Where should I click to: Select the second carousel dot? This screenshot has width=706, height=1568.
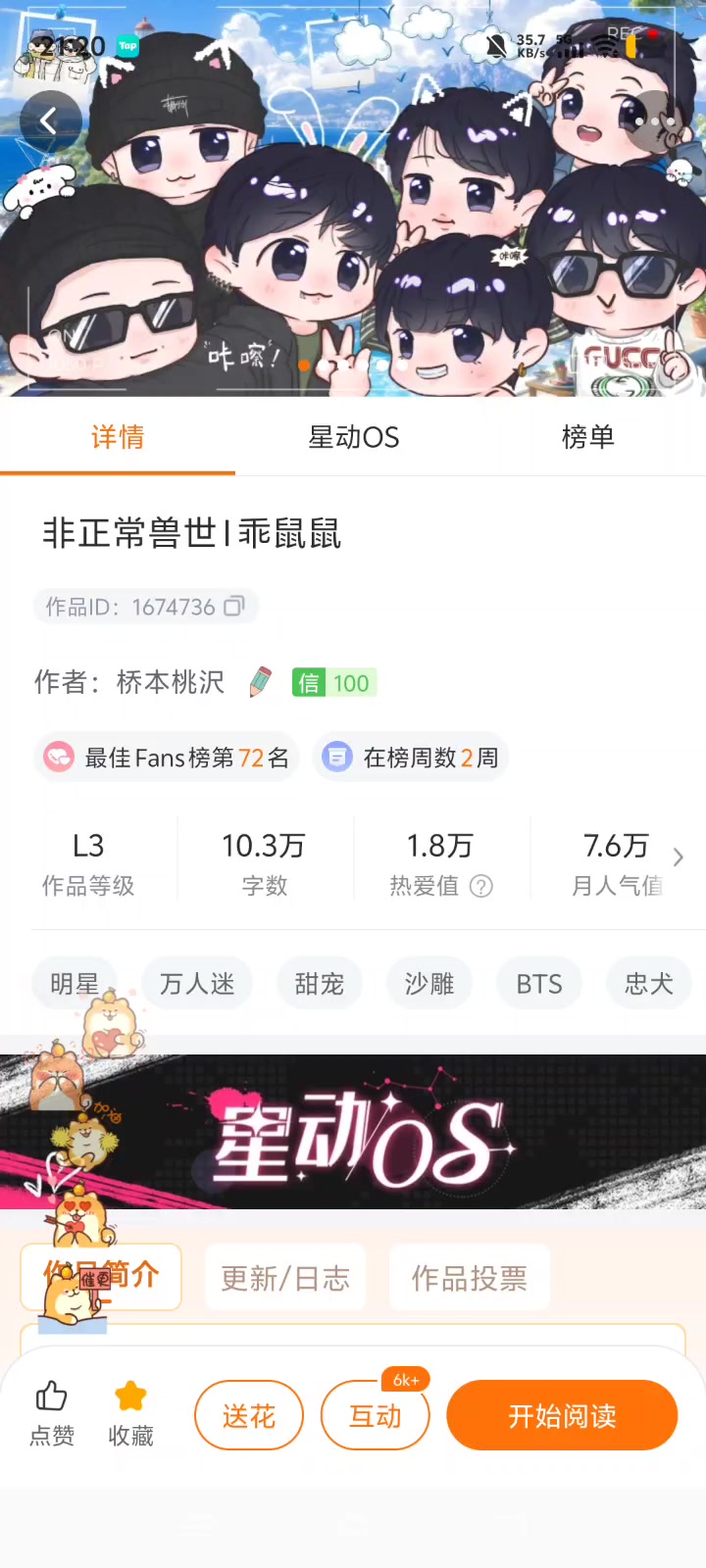[324, 366]
